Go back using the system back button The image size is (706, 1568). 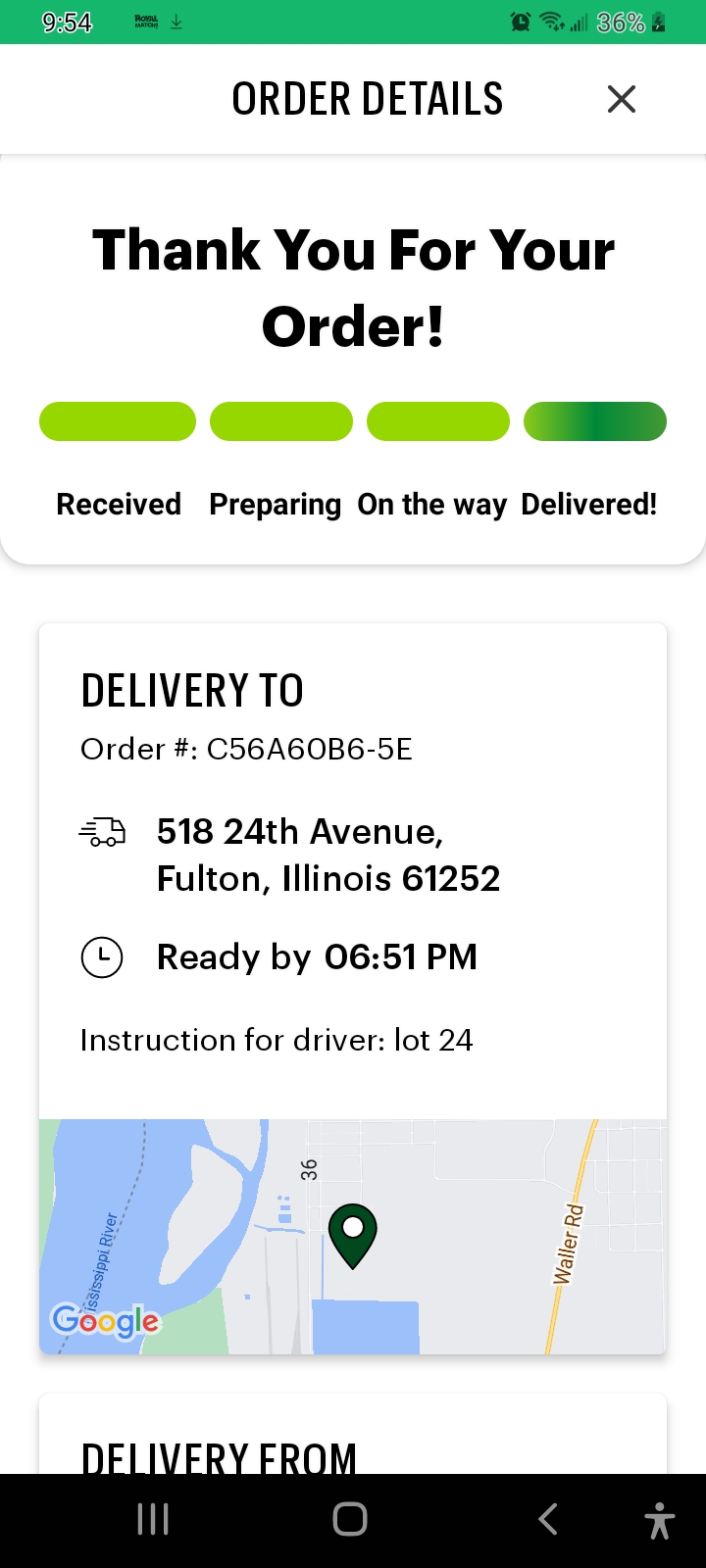tap(548, 1519)
